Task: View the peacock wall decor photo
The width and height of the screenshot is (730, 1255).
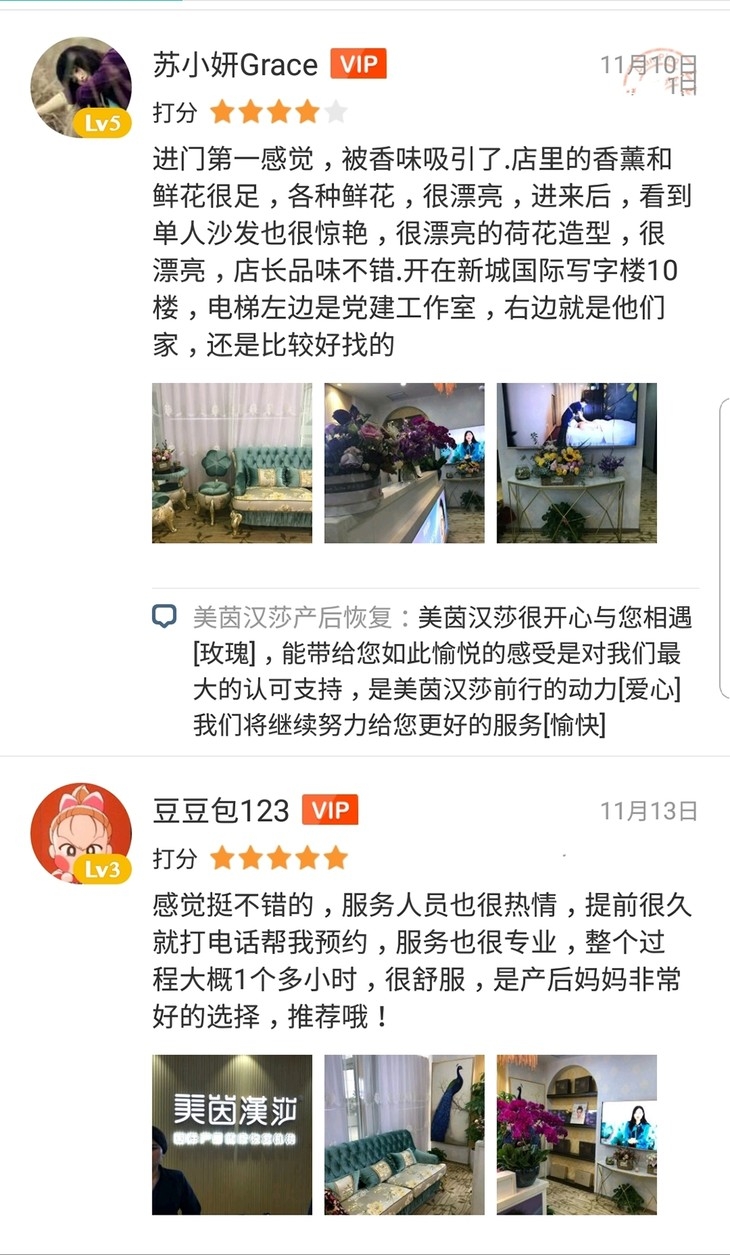Action: click(x=402, y=1142)
